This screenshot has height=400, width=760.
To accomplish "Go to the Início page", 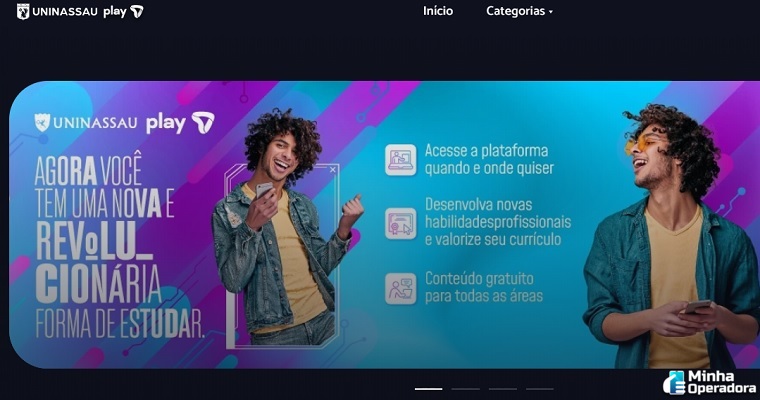I will 438,11.
